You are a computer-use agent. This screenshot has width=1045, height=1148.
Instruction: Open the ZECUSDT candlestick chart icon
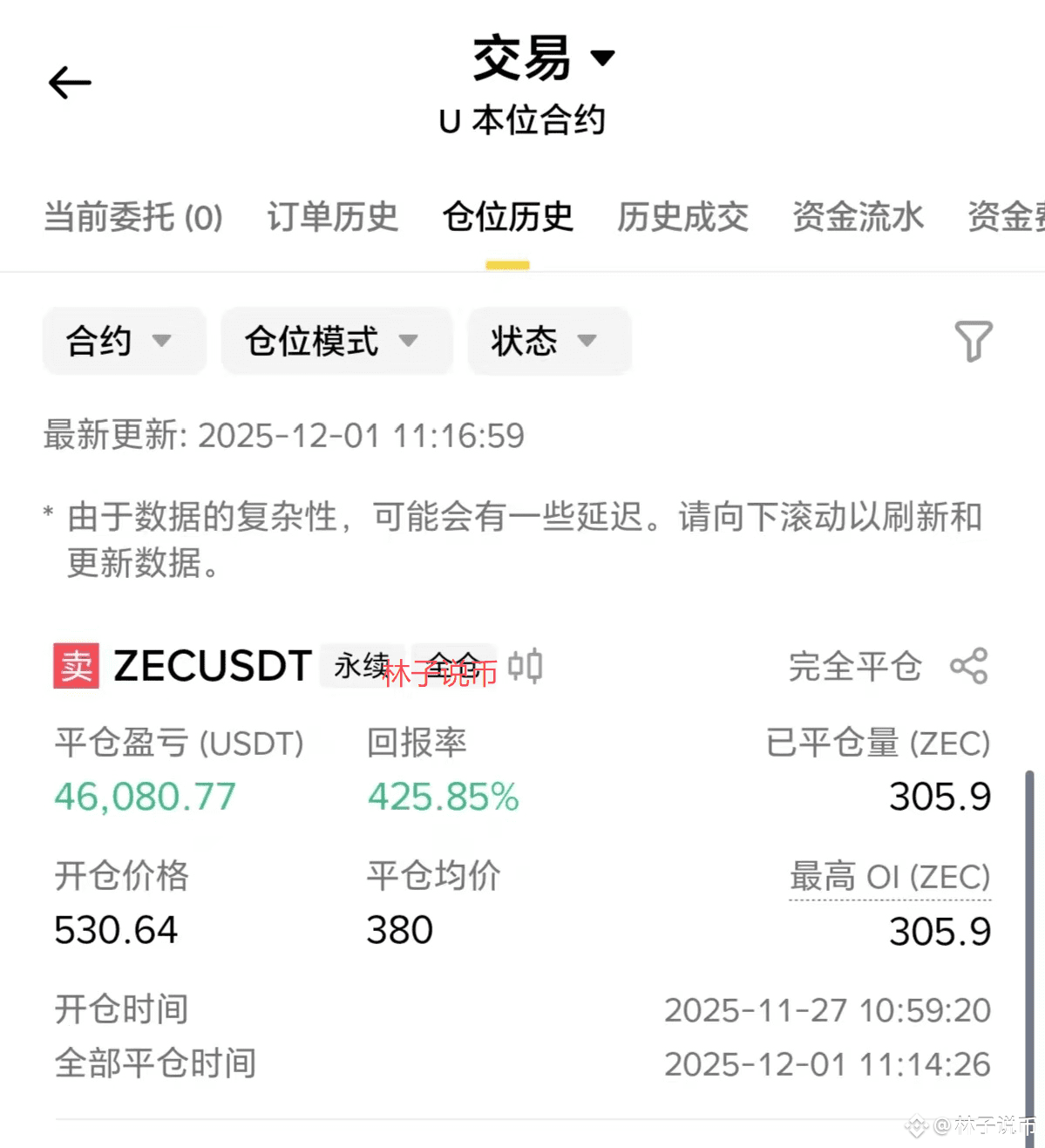(x=526, y=666)
